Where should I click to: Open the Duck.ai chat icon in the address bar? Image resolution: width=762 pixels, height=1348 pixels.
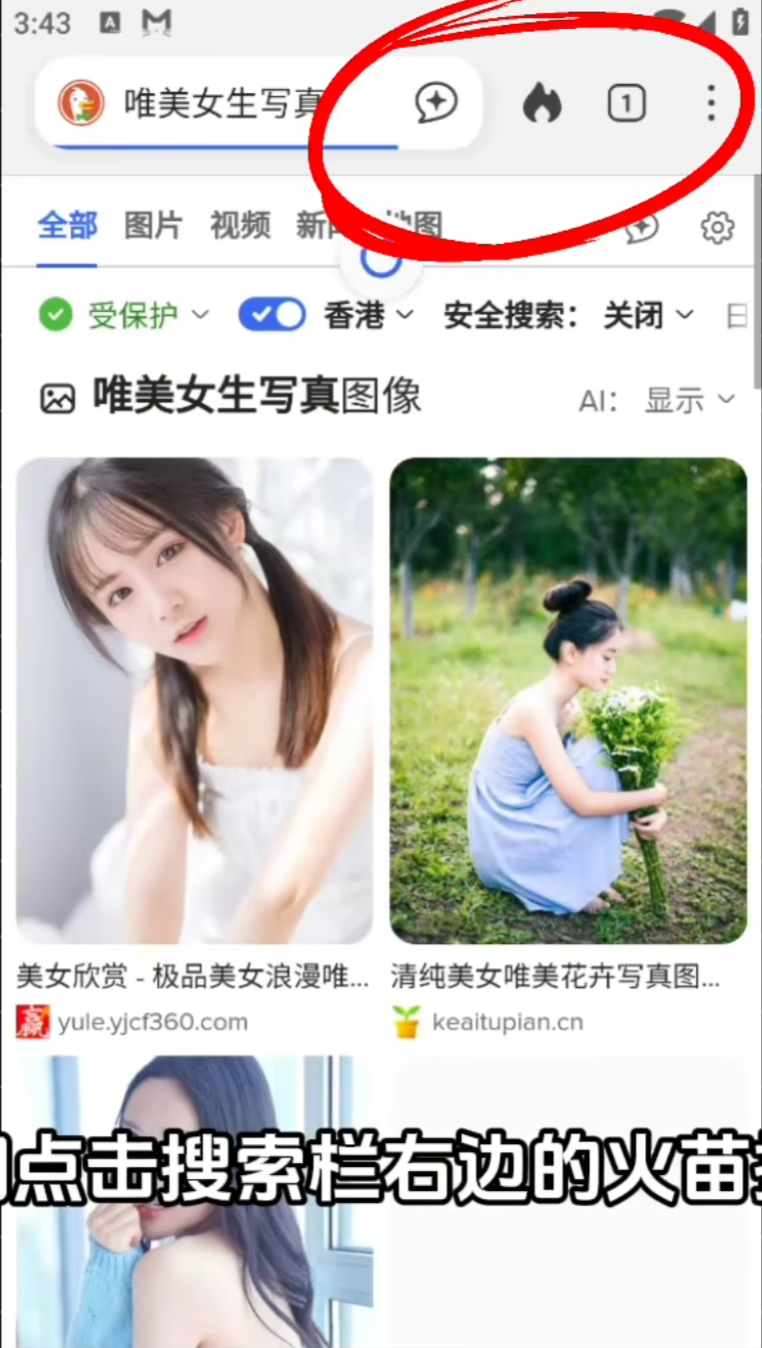pos(436,103)
